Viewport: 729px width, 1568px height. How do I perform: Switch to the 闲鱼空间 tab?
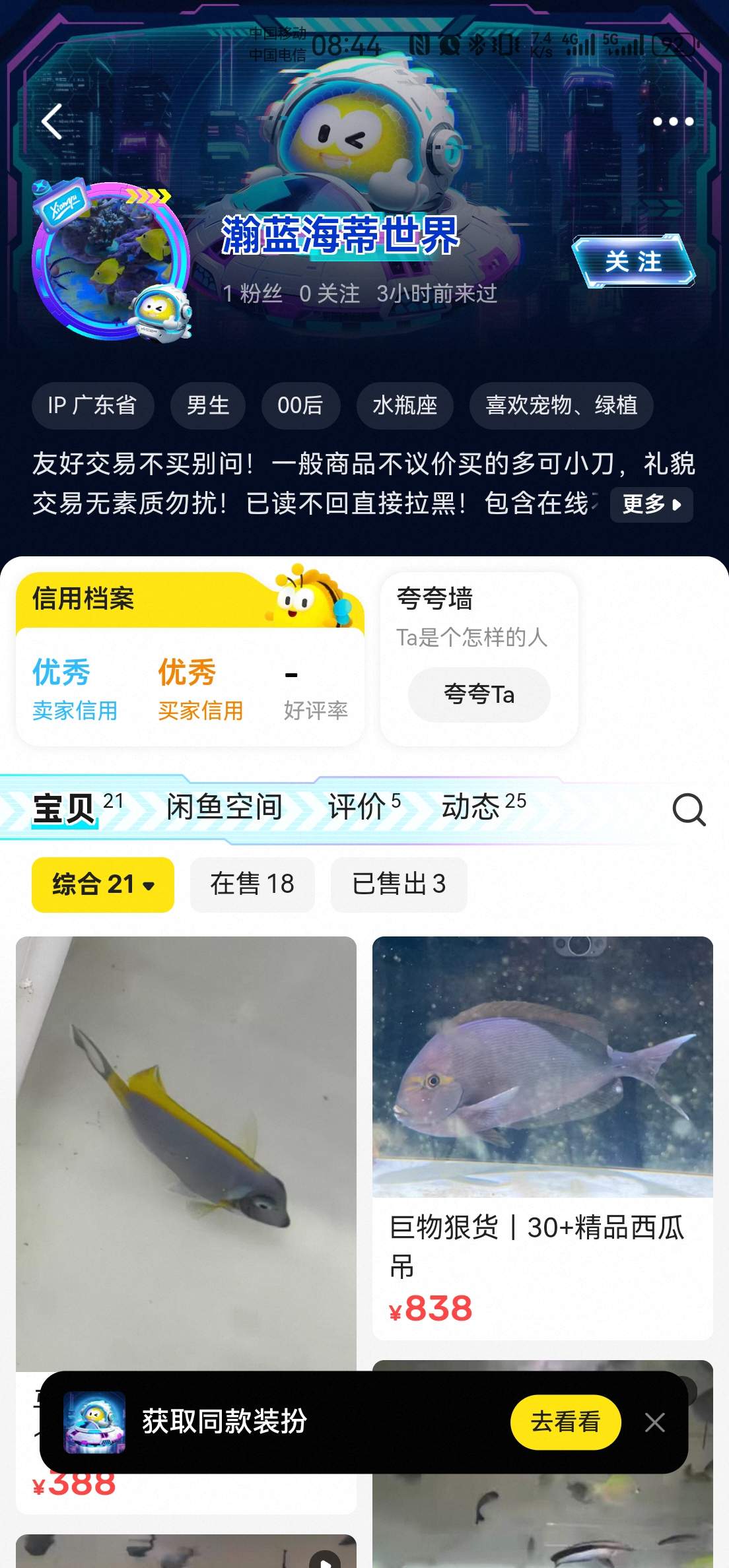pyautogui.click(x=225, y=808)
